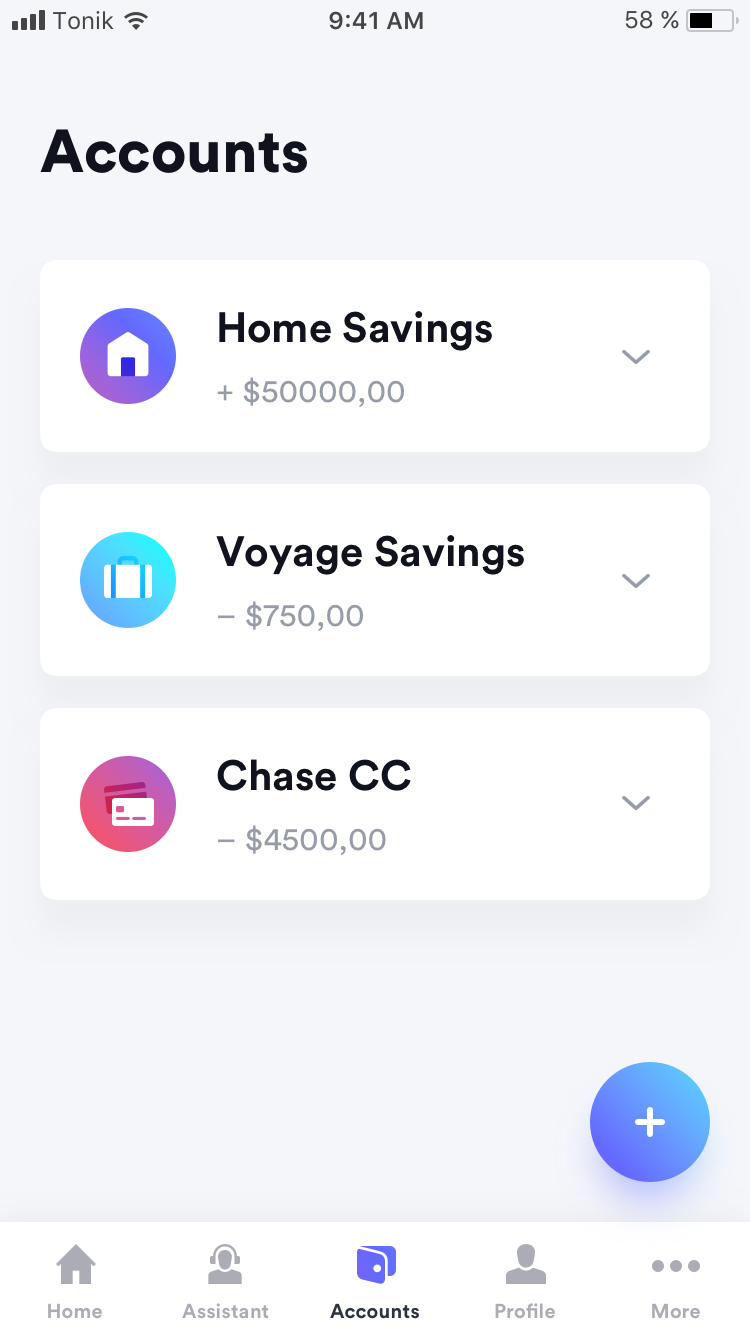This screenshot has width=750, height=1334.
Task: Add a new account with plus button
Action: [650, 1122]
